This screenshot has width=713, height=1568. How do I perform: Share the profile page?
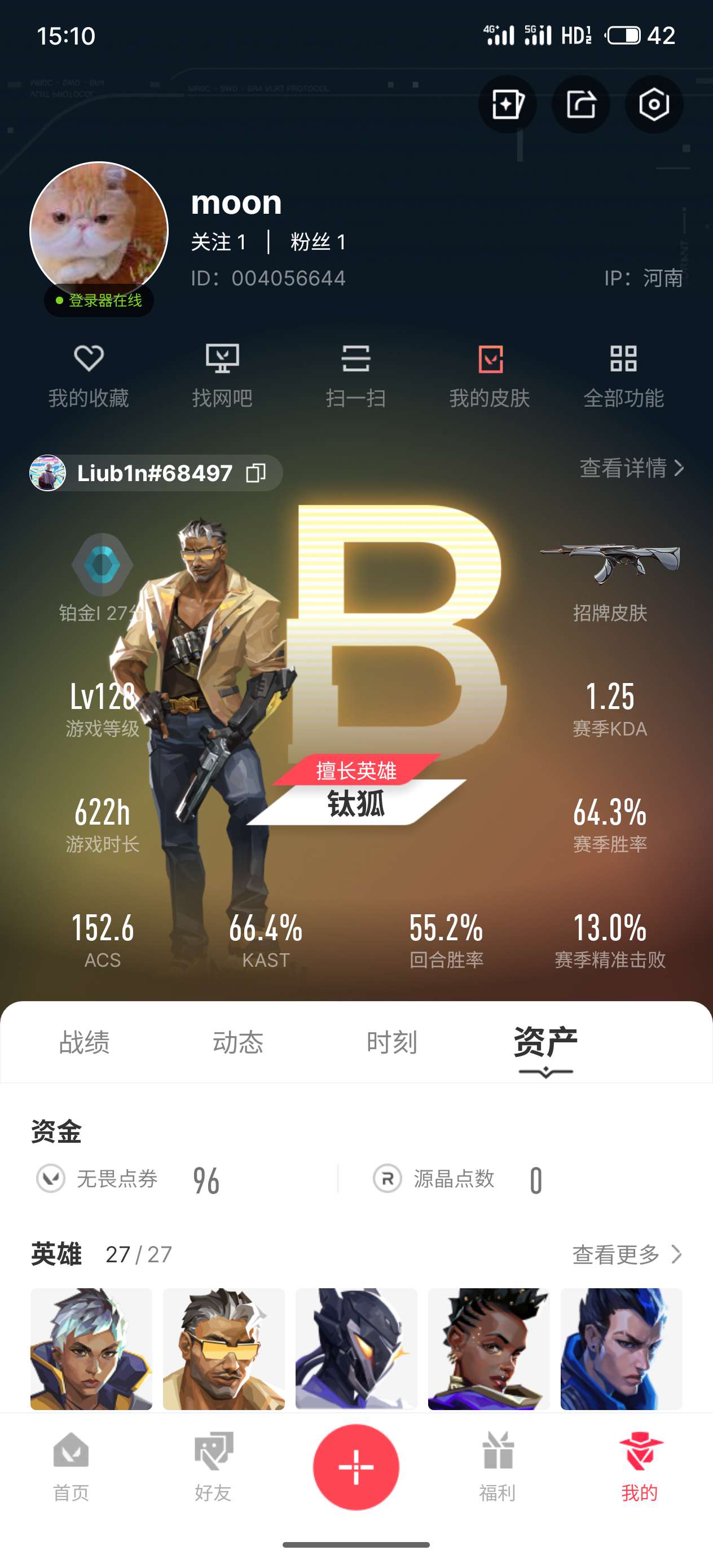click(x=580, y=104)
